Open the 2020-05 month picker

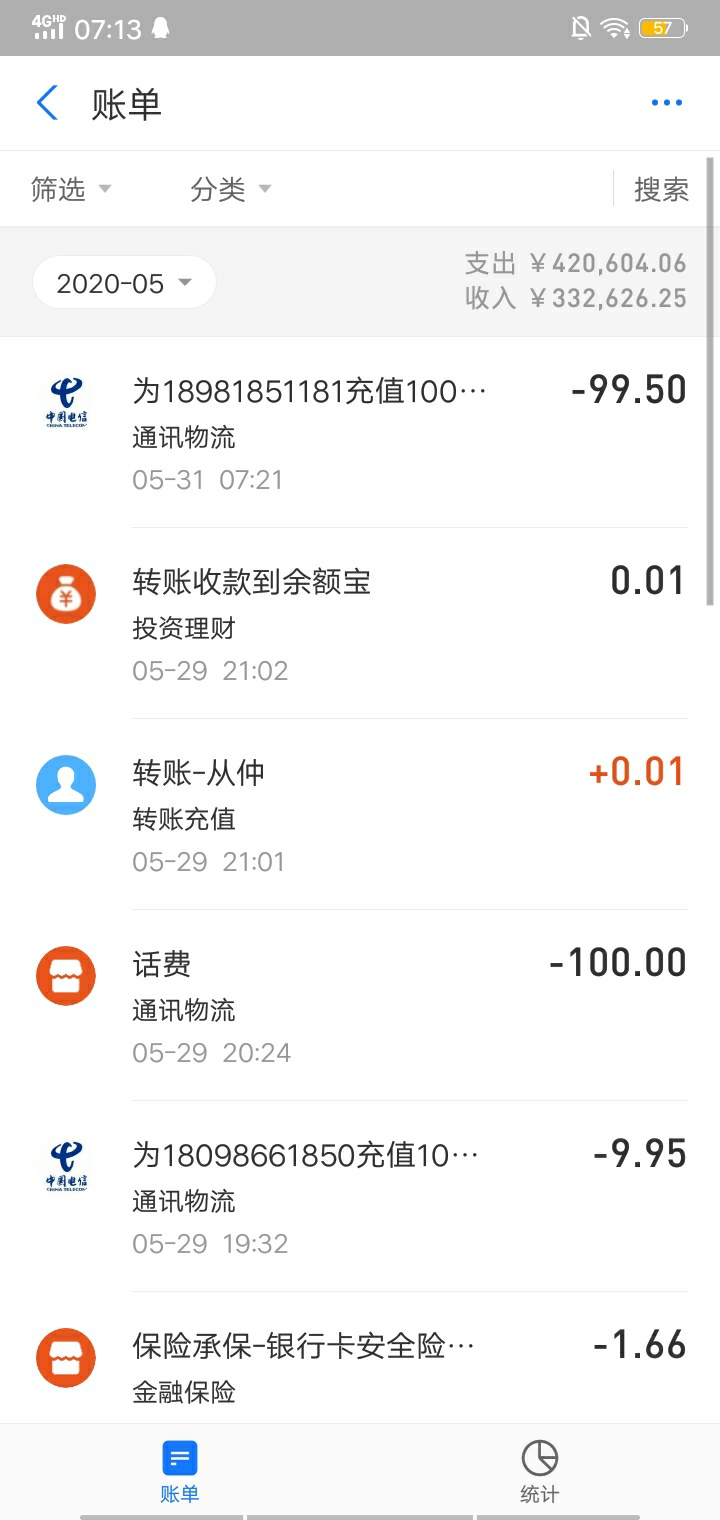coord(124,283)
